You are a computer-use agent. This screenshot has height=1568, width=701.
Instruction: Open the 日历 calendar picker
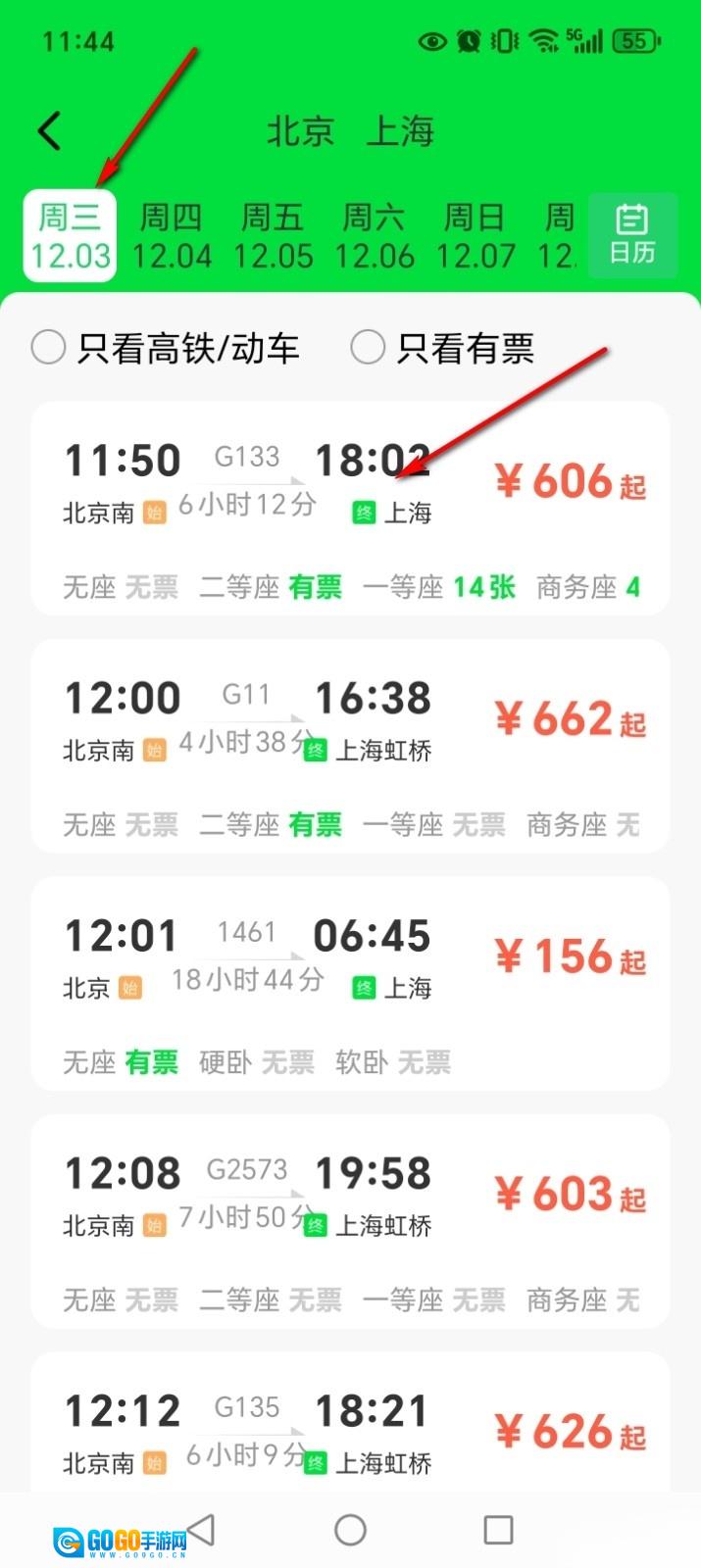pyautogui.click(x=632, y=234)
